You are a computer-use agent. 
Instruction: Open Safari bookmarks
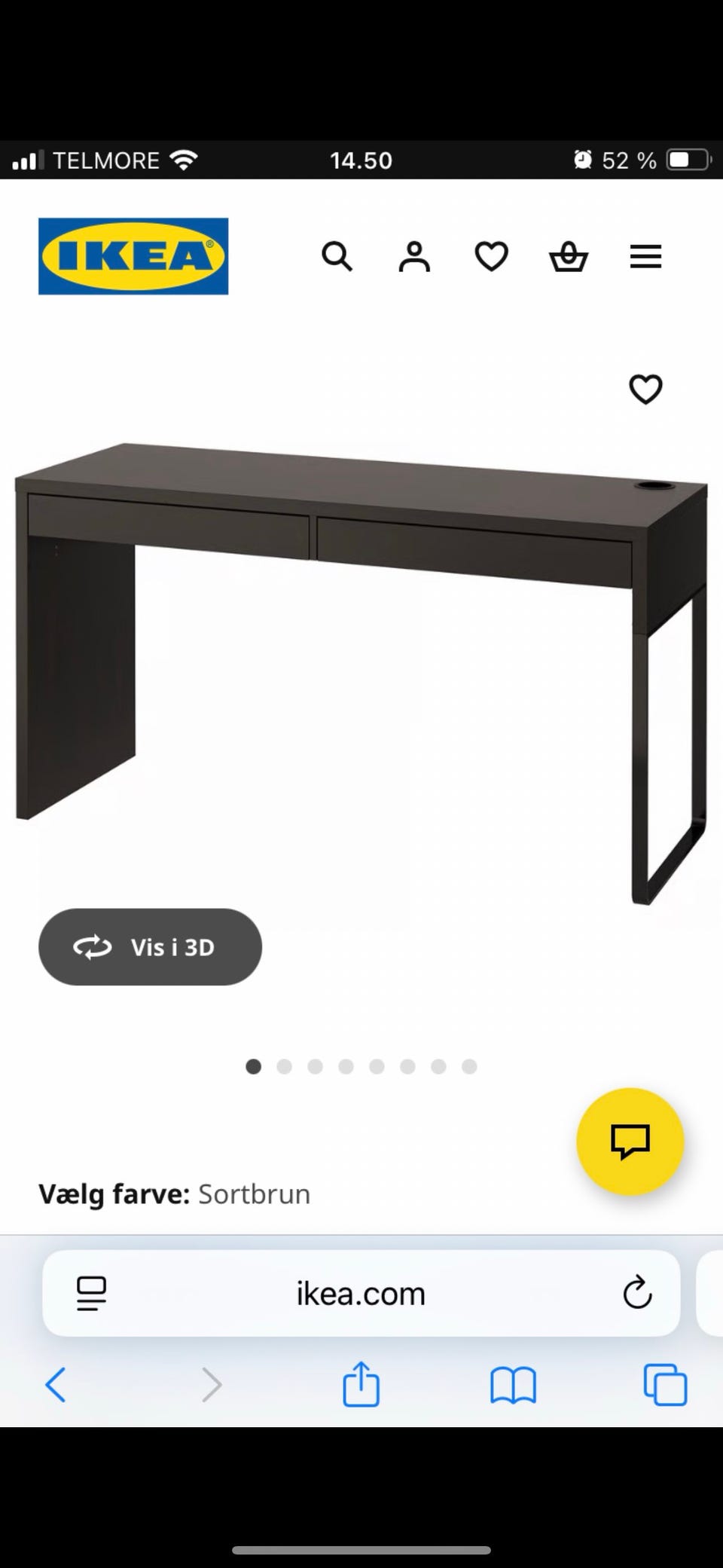point(513,1386)
